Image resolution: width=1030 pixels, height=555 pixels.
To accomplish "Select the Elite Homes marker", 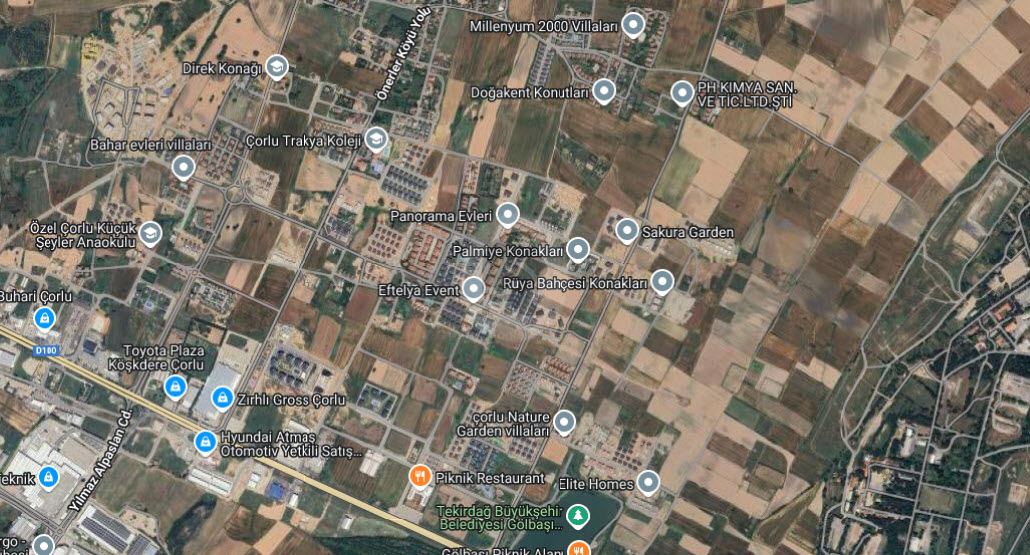I will point(649,483).
